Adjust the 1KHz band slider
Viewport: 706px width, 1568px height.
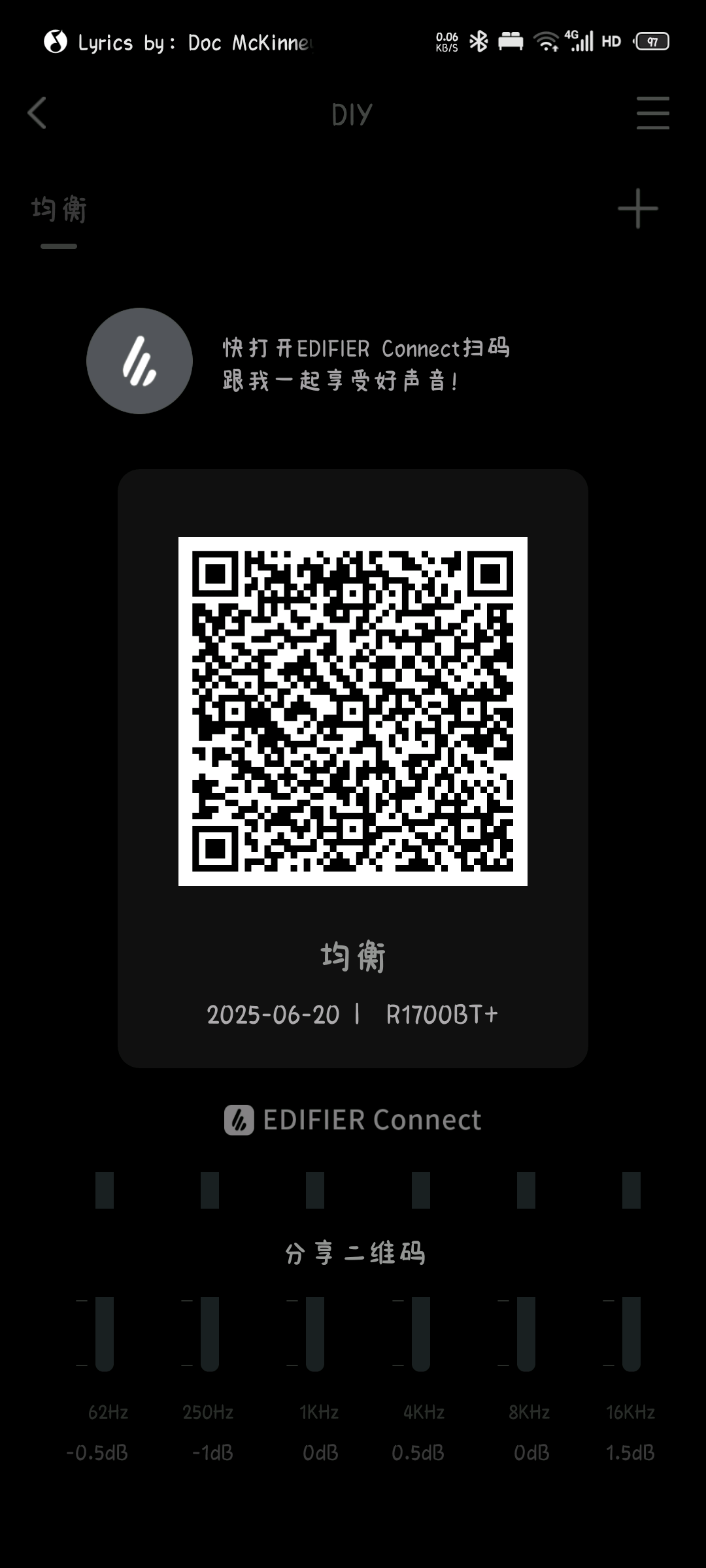coord(315,1333)
